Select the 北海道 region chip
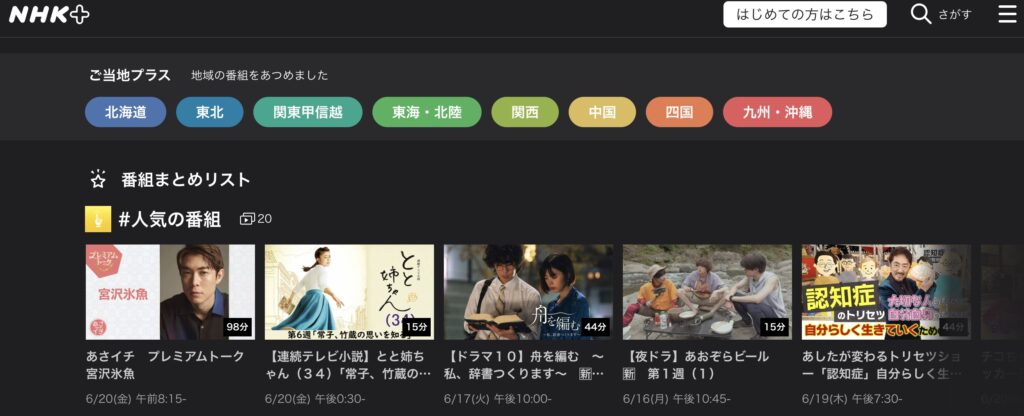1024x416 pixels. tap(125, 112)
